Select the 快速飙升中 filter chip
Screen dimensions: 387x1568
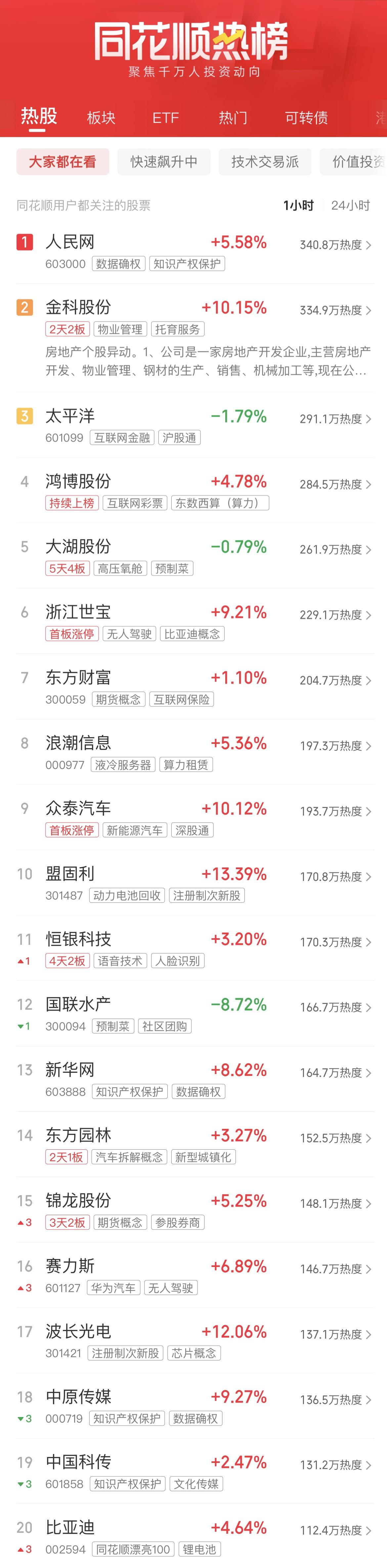coord(164,161)
